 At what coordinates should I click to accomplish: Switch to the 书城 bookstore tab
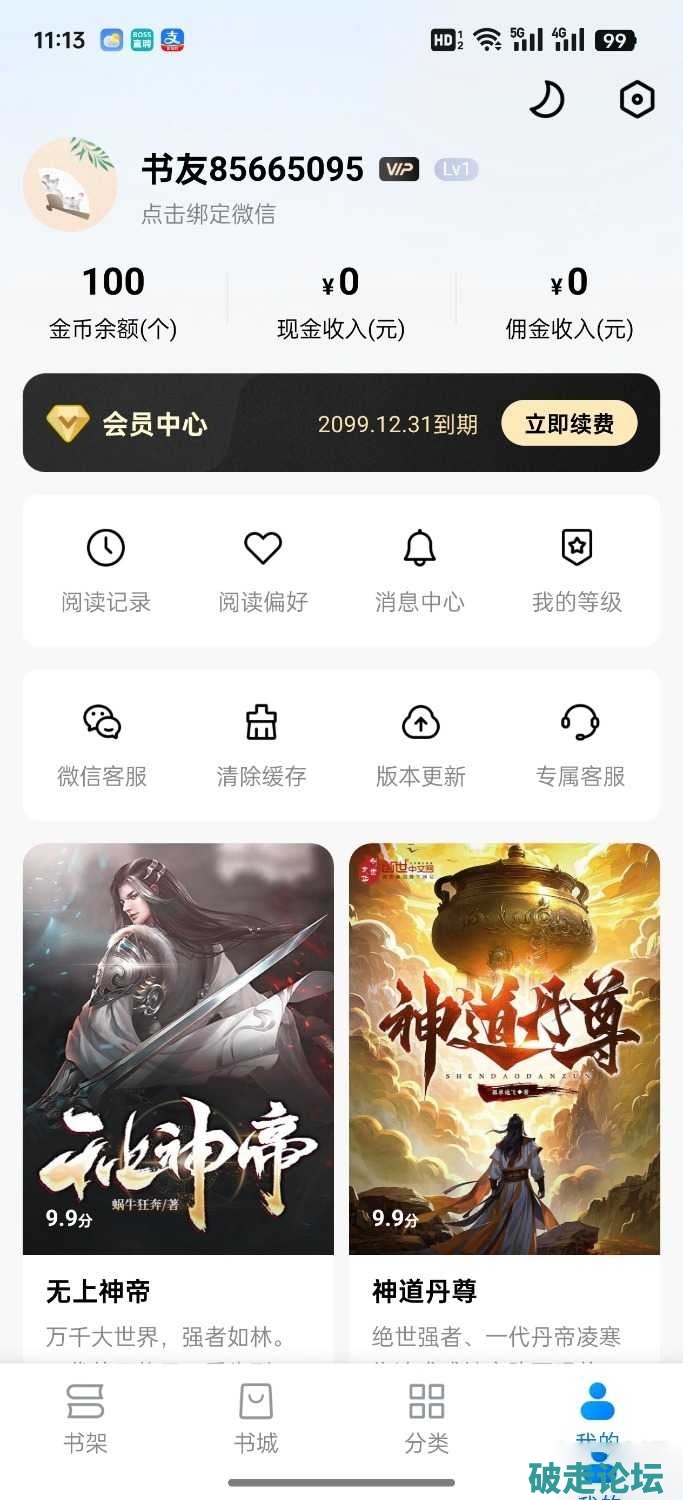click(x=256, y=1417)
